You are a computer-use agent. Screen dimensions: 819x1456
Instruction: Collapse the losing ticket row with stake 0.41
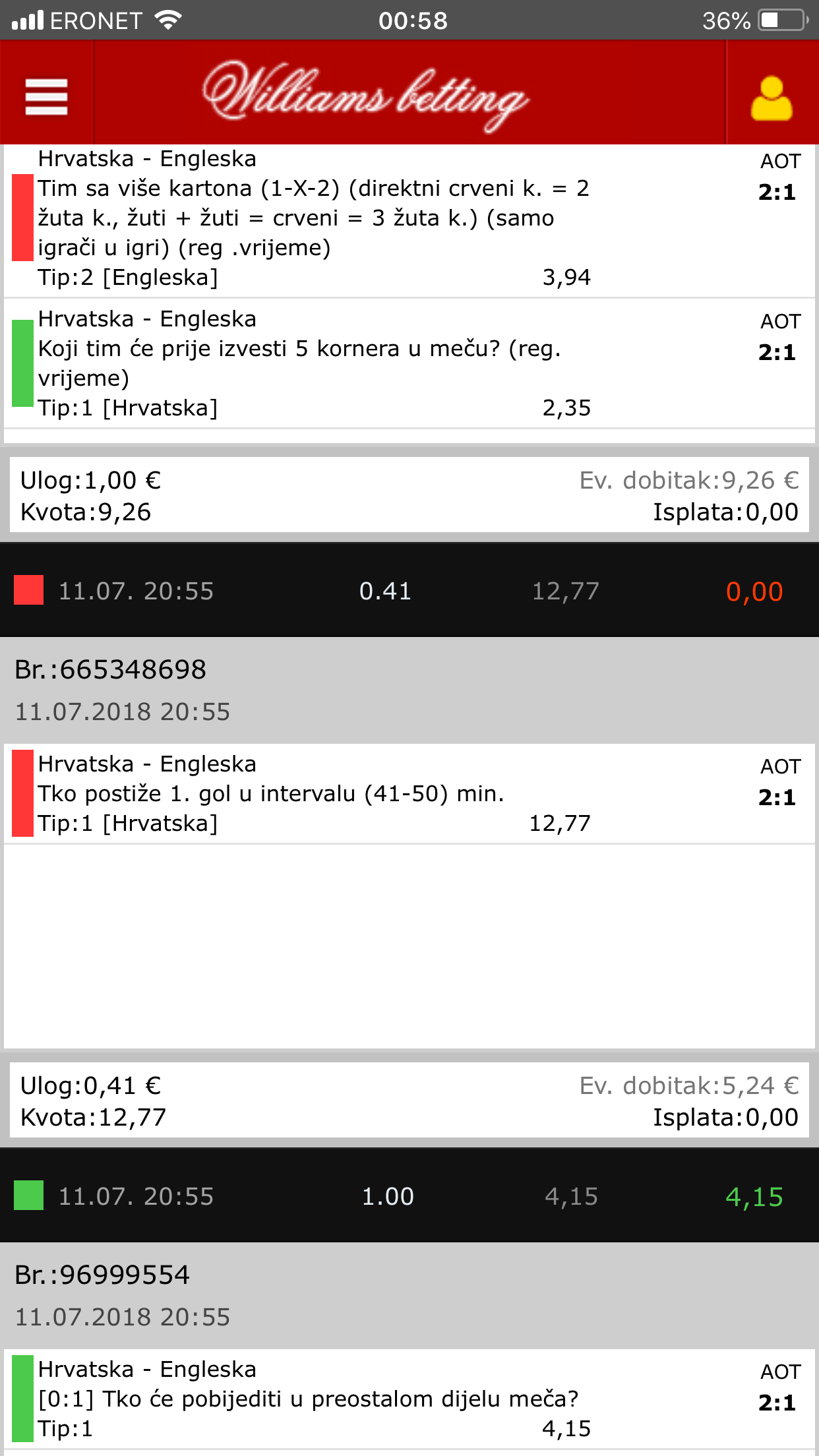coord(409,591)
